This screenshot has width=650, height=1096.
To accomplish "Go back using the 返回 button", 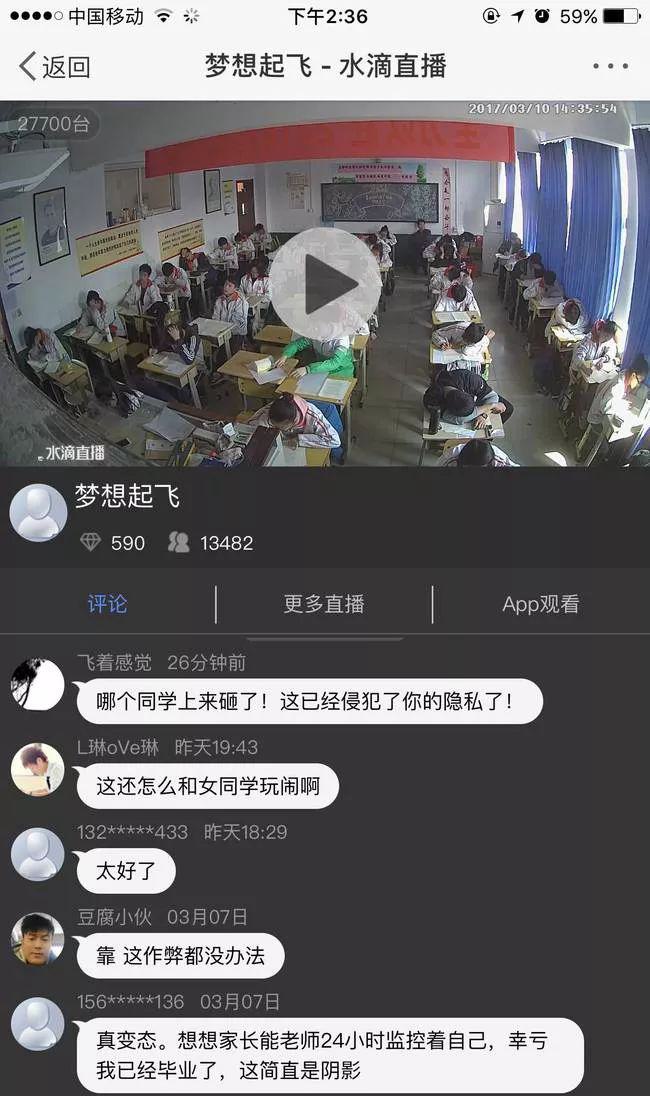I will [x=55, y=67].
